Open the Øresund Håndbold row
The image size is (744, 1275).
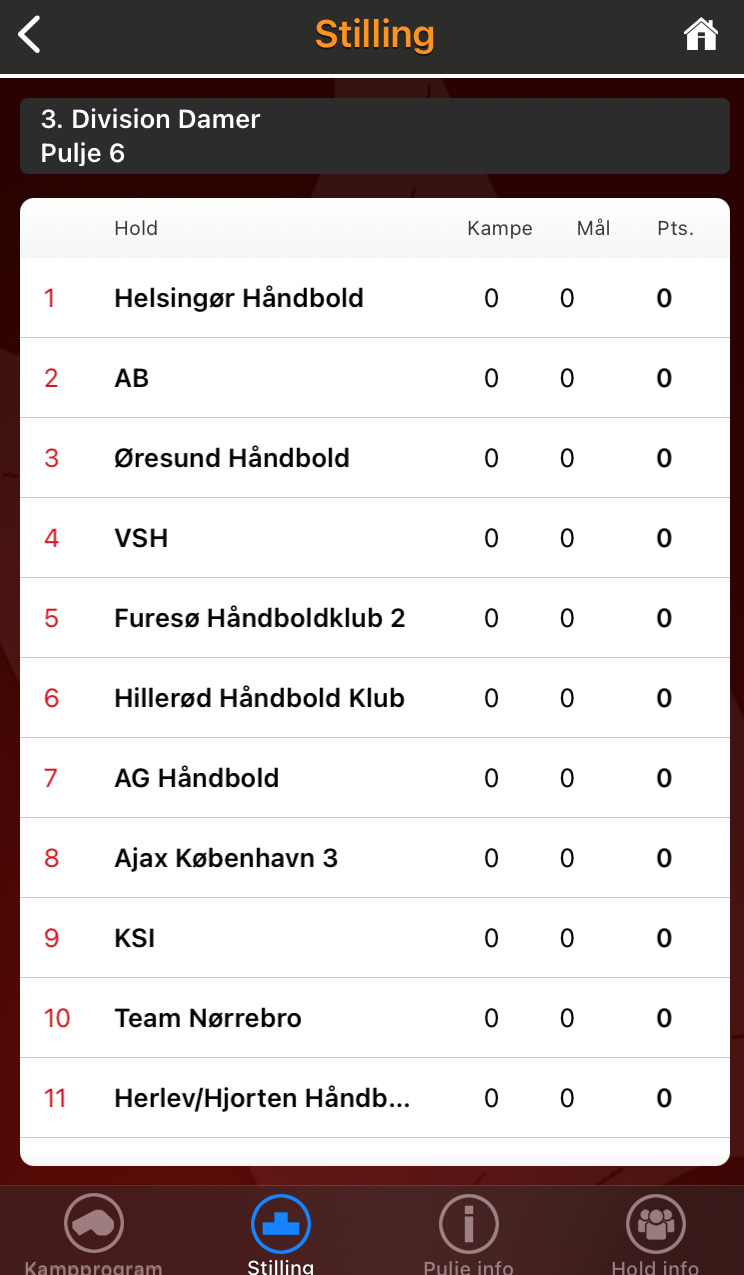click(x=375, y=458)
